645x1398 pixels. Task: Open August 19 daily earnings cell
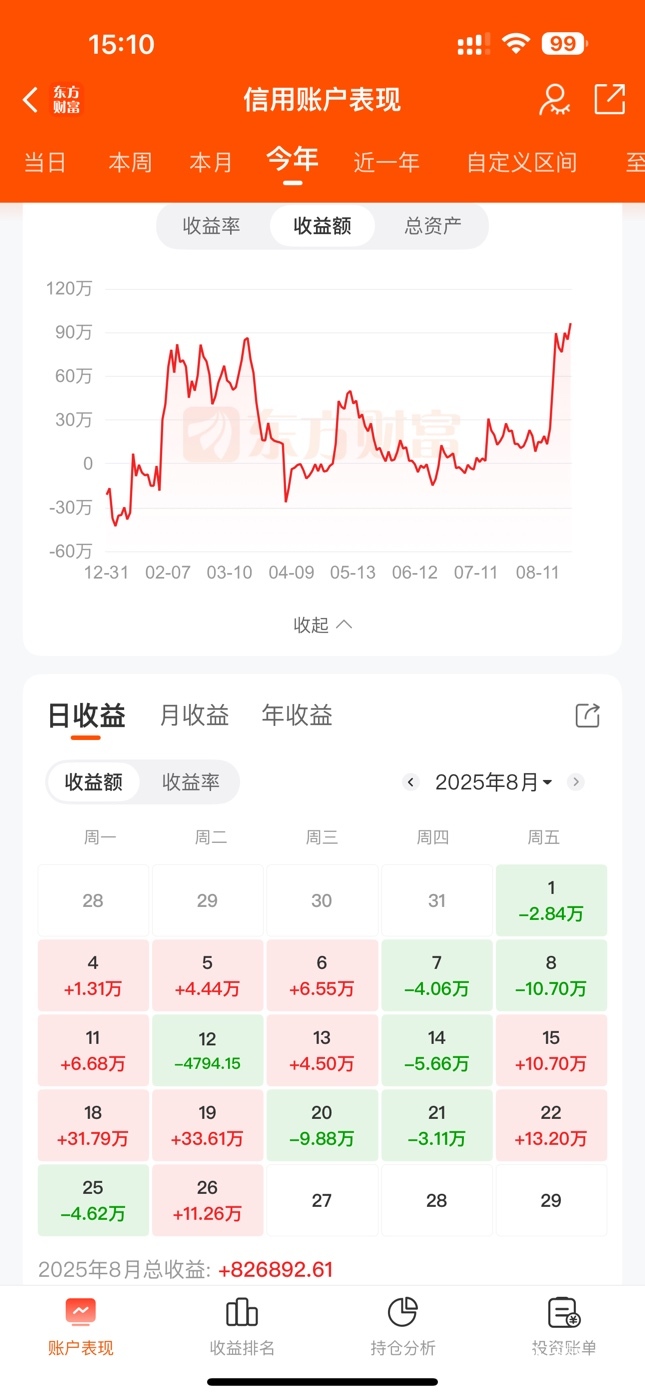(207, 1125)
